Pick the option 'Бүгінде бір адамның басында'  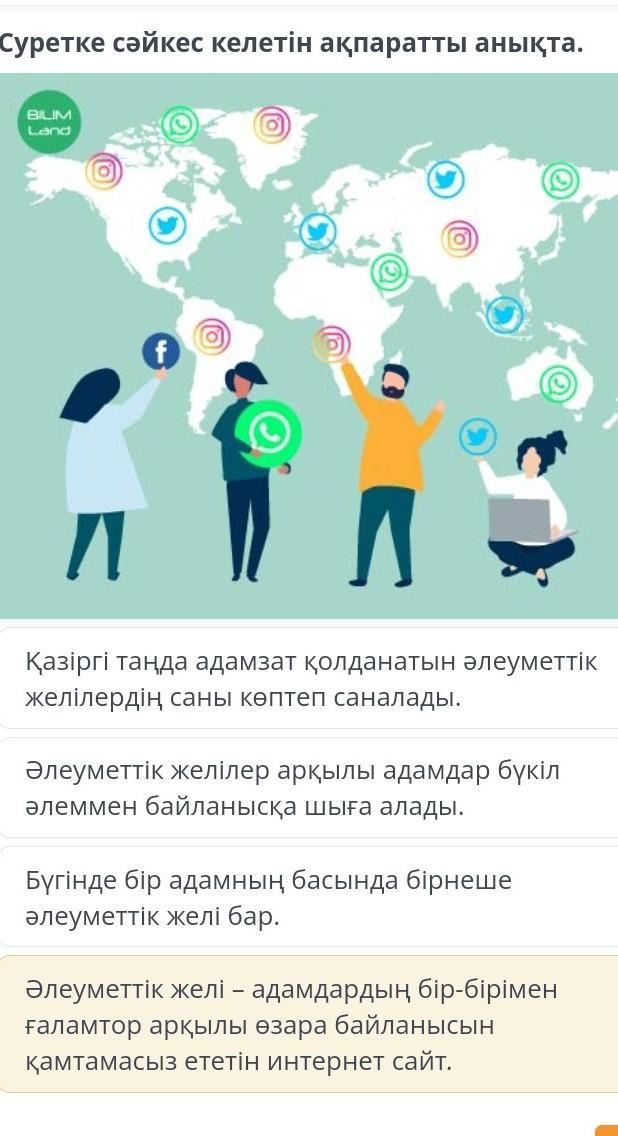click(309, 897)
